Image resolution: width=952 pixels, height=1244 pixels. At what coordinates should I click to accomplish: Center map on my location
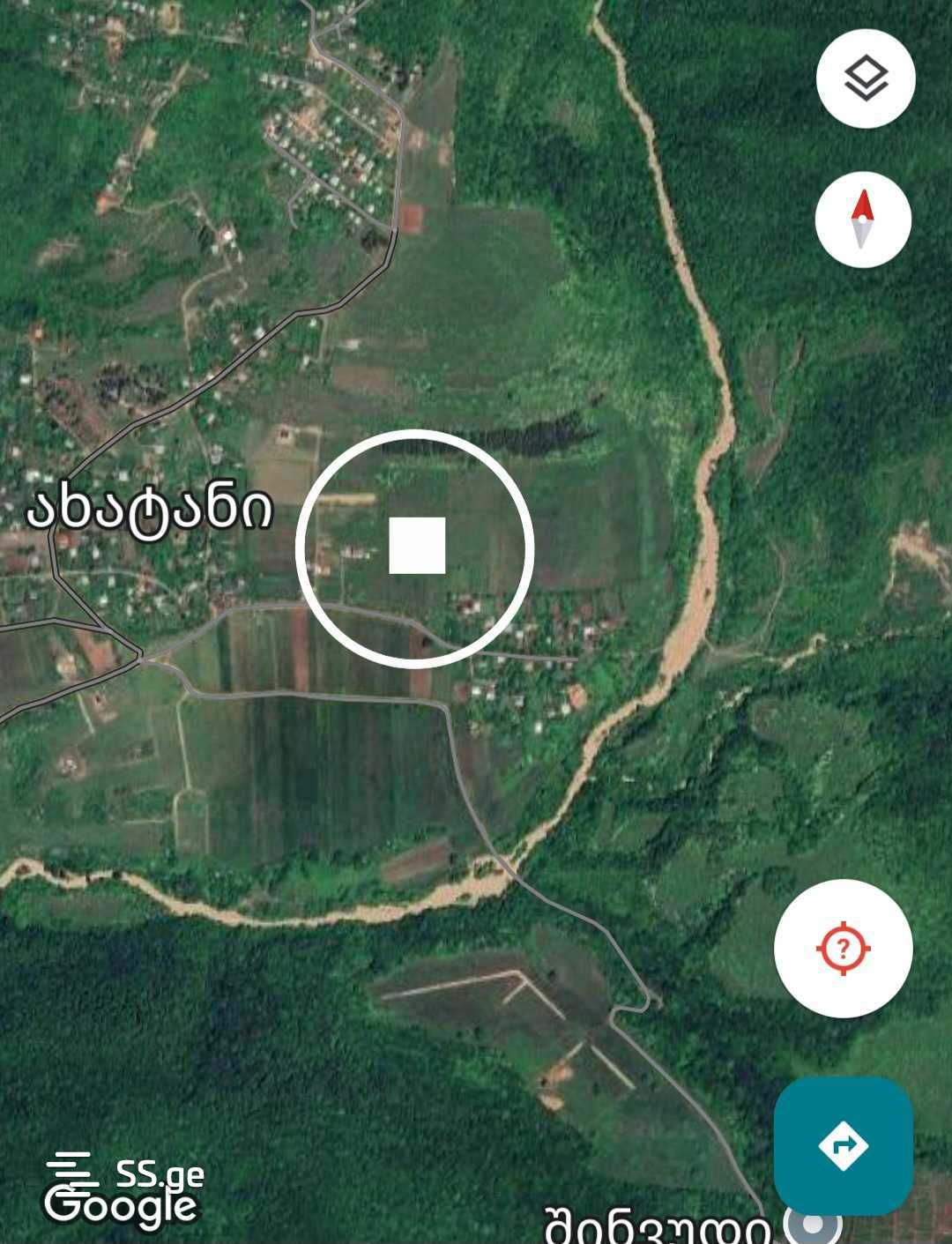(x=843, y=949)
